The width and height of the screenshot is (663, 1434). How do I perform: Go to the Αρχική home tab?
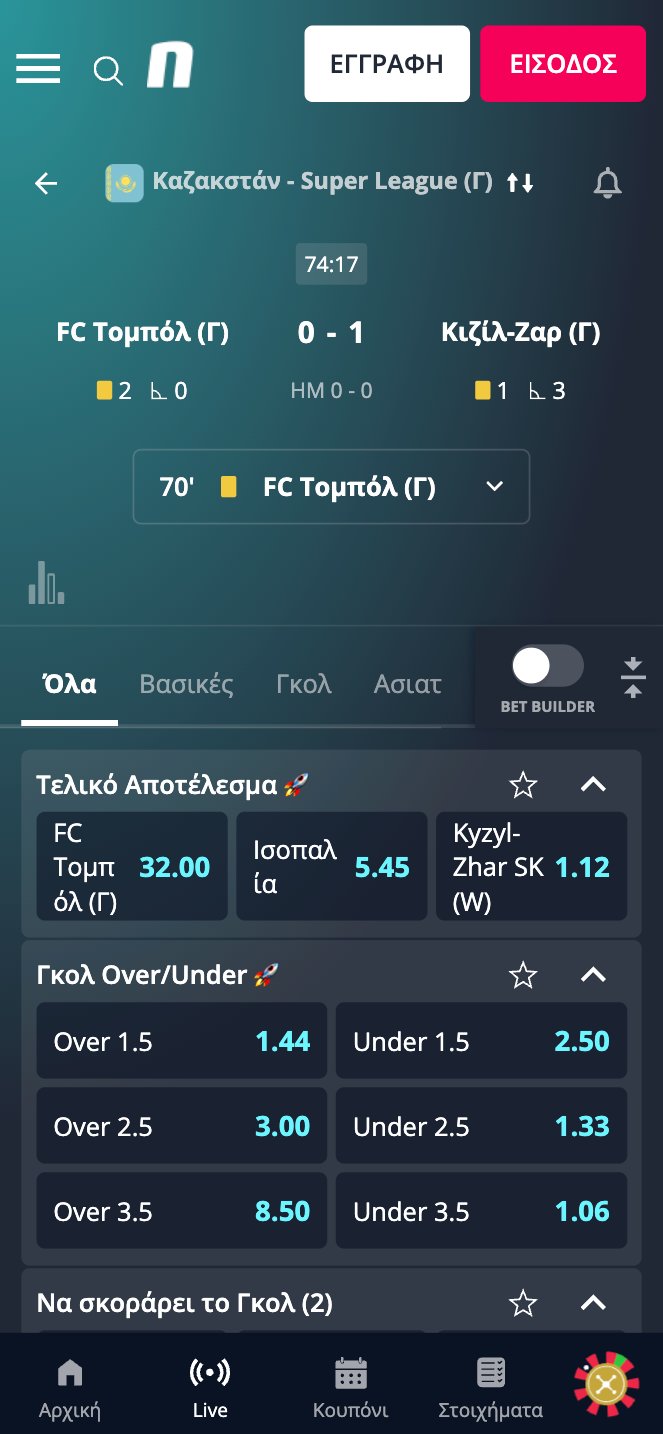pyautogui.click(x=70, y=1388)
